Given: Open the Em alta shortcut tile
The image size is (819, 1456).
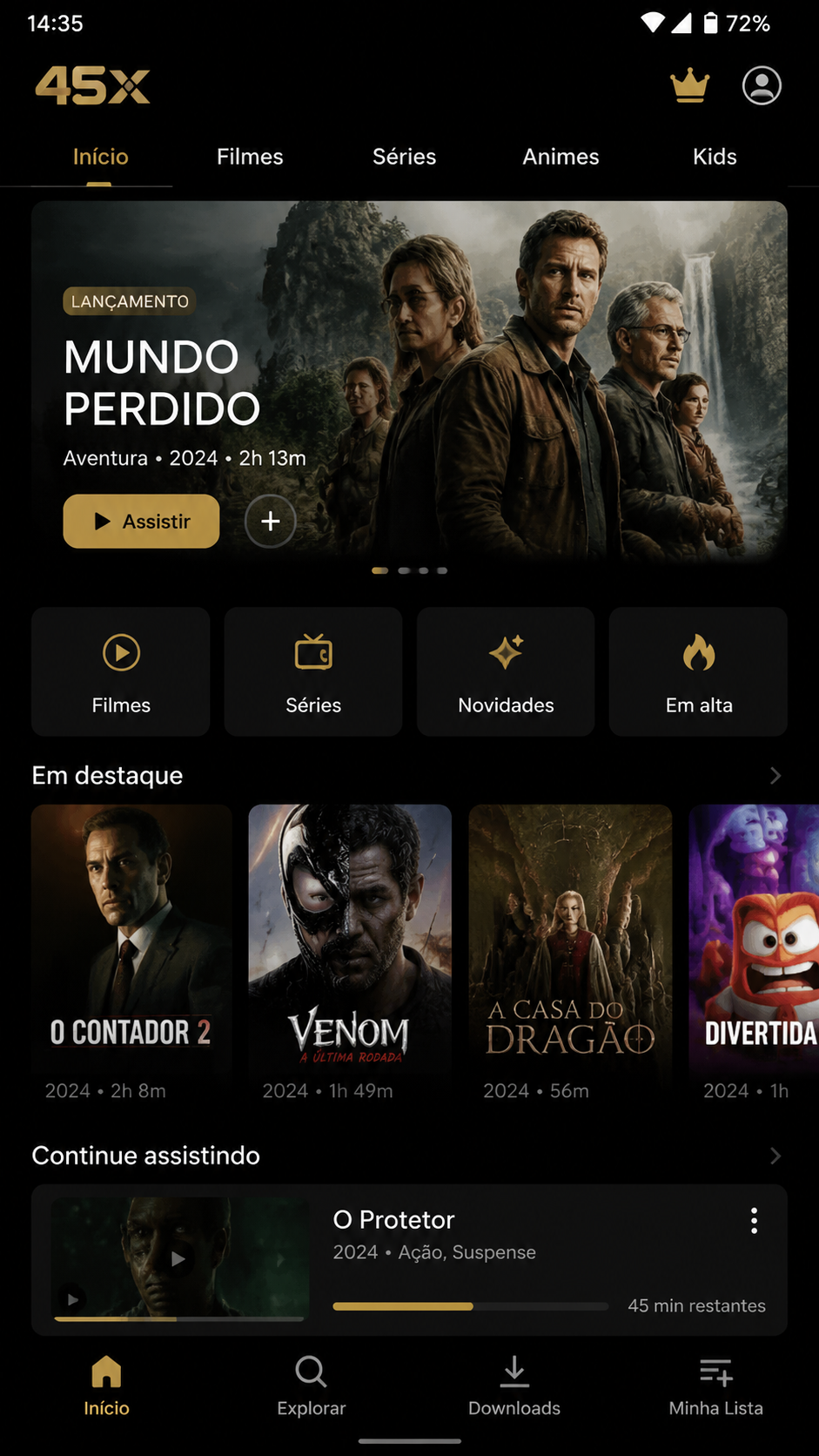Looking at the screenshot, I should pos(698,671).
